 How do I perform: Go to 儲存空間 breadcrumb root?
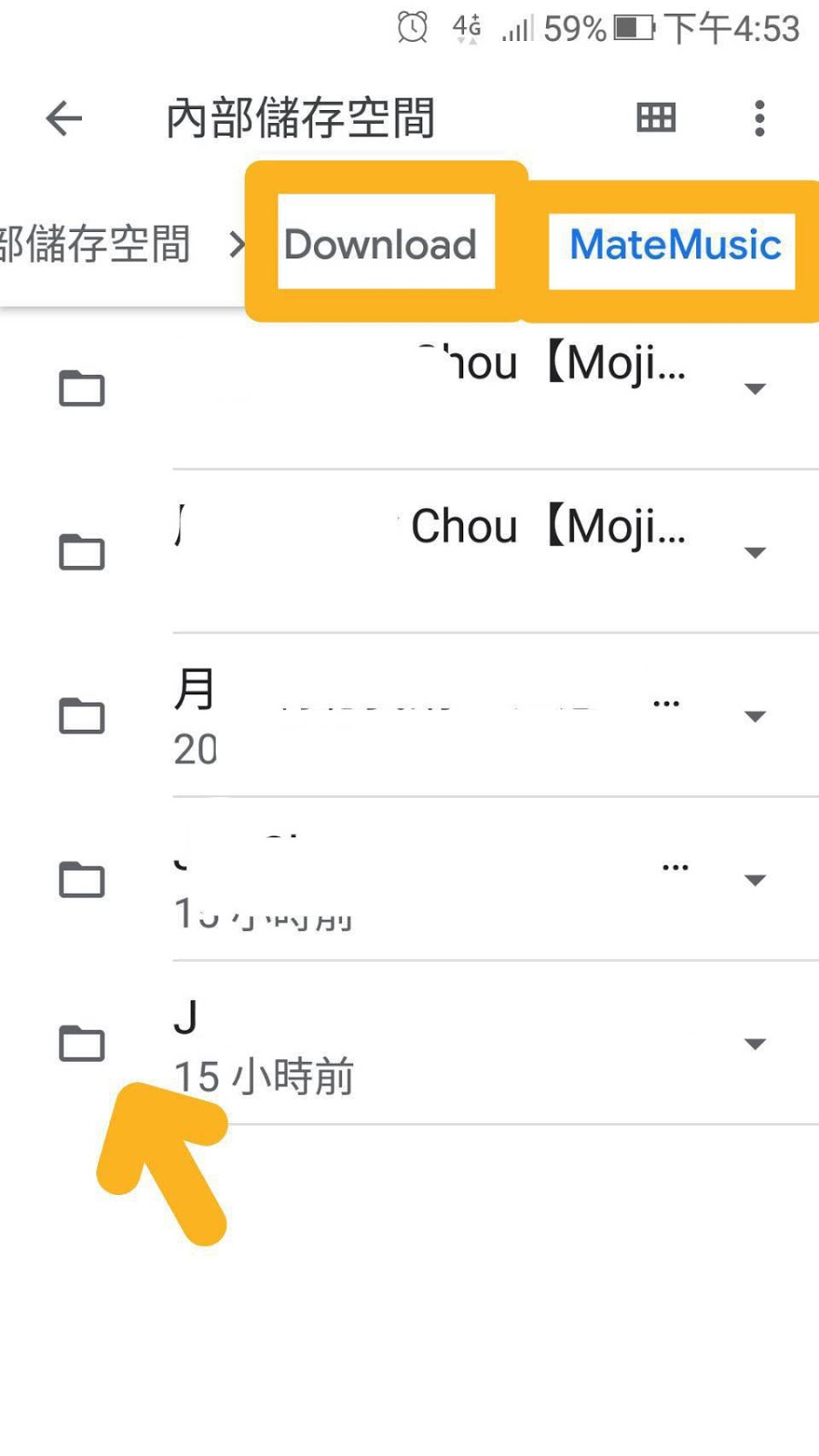coord(96,244)
